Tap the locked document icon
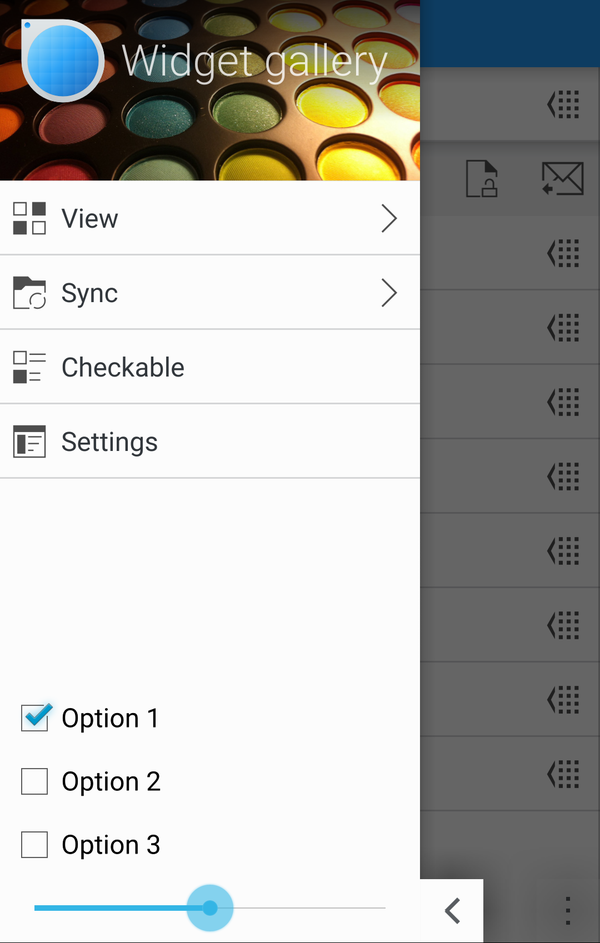Image resolution: width=600 pixels, height=943 pixels. point(482,179)
